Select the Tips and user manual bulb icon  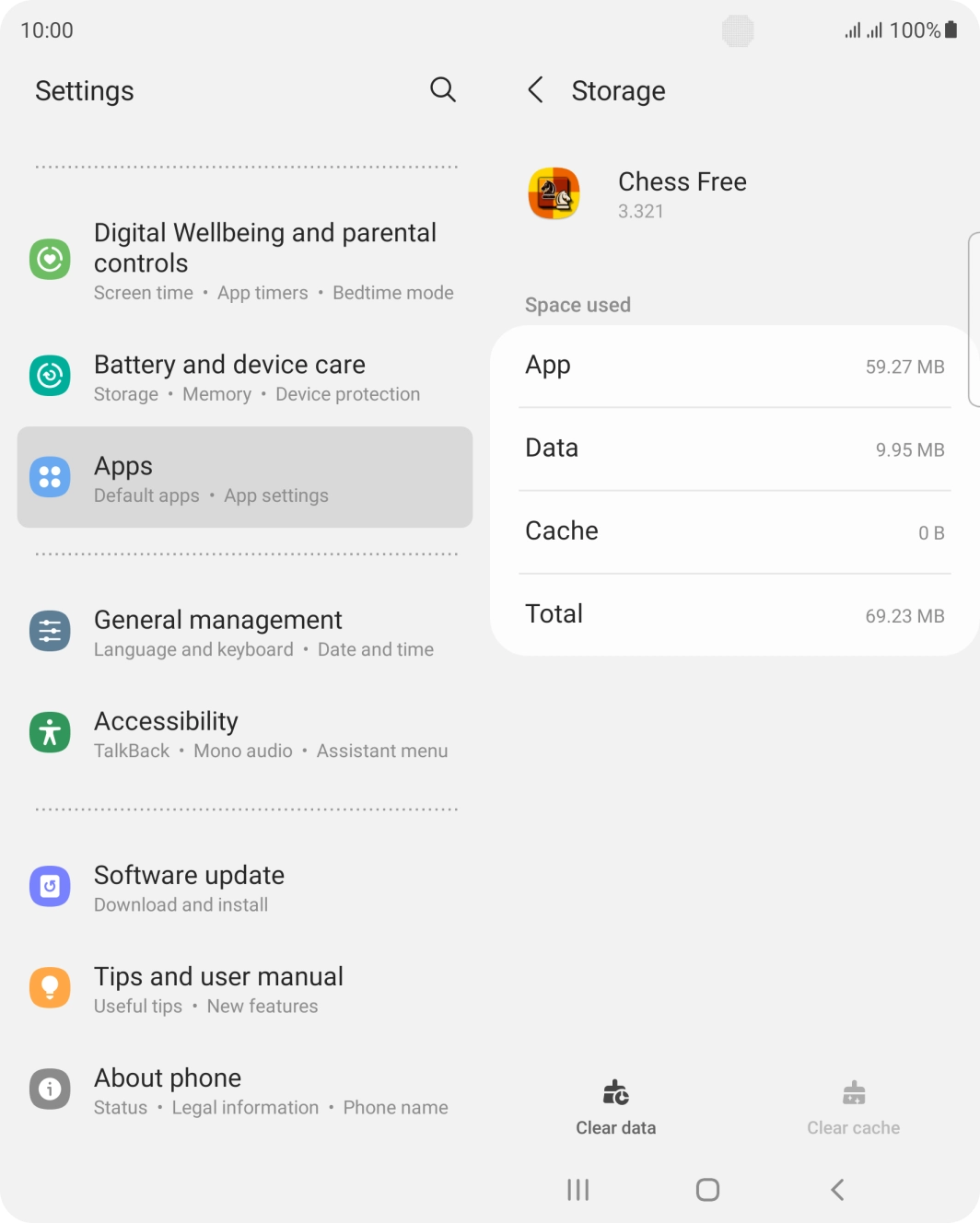(50, 987)
